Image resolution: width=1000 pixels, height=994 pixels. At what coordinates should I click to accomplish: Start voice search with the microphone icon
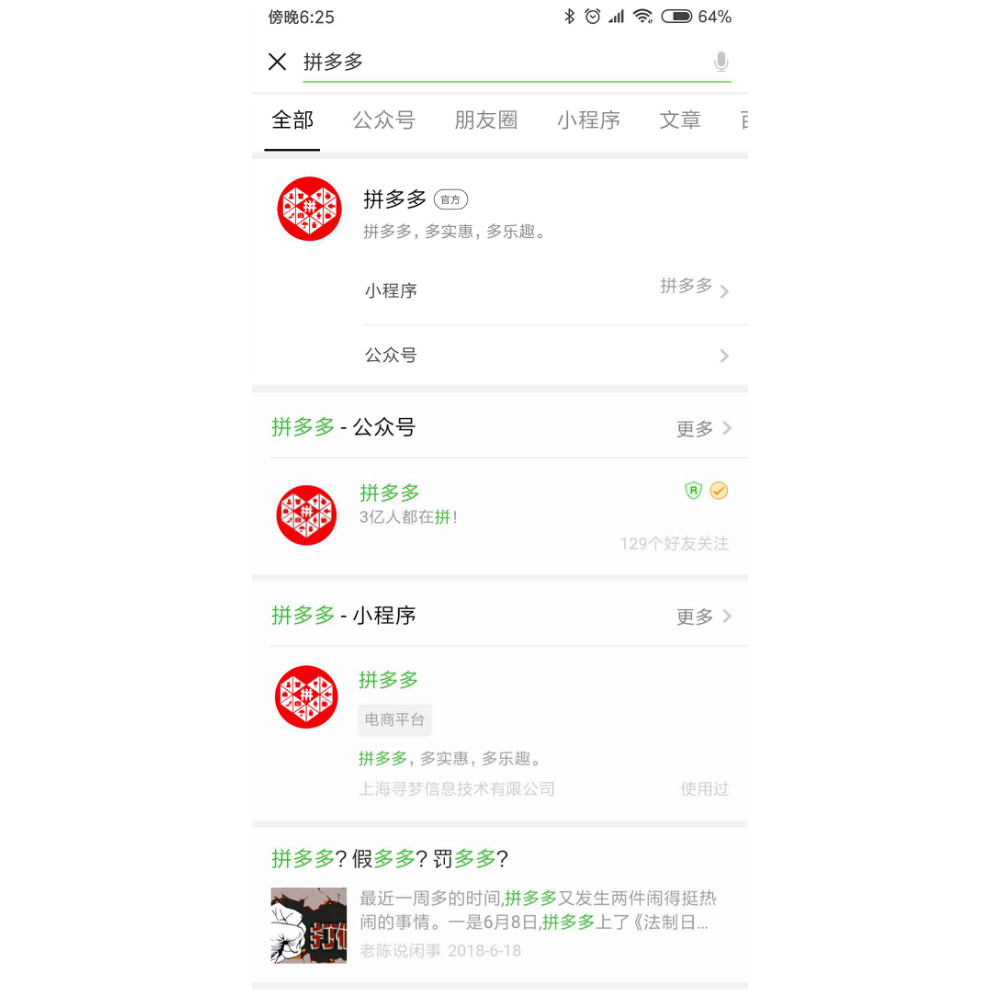(x=721, y=62)
